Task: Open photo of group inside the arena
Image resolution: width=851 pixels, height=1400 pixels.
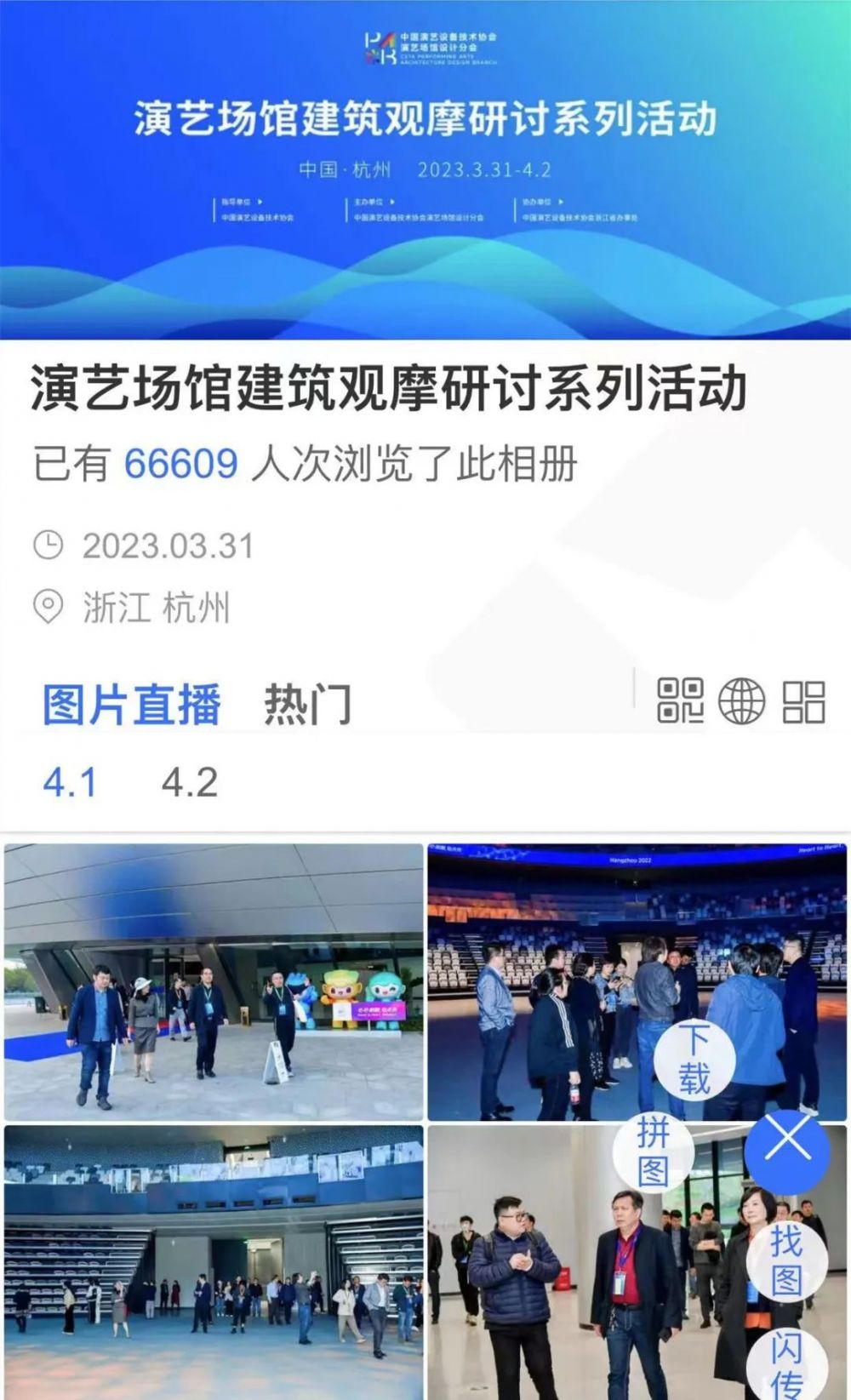Action: point(637,982)
